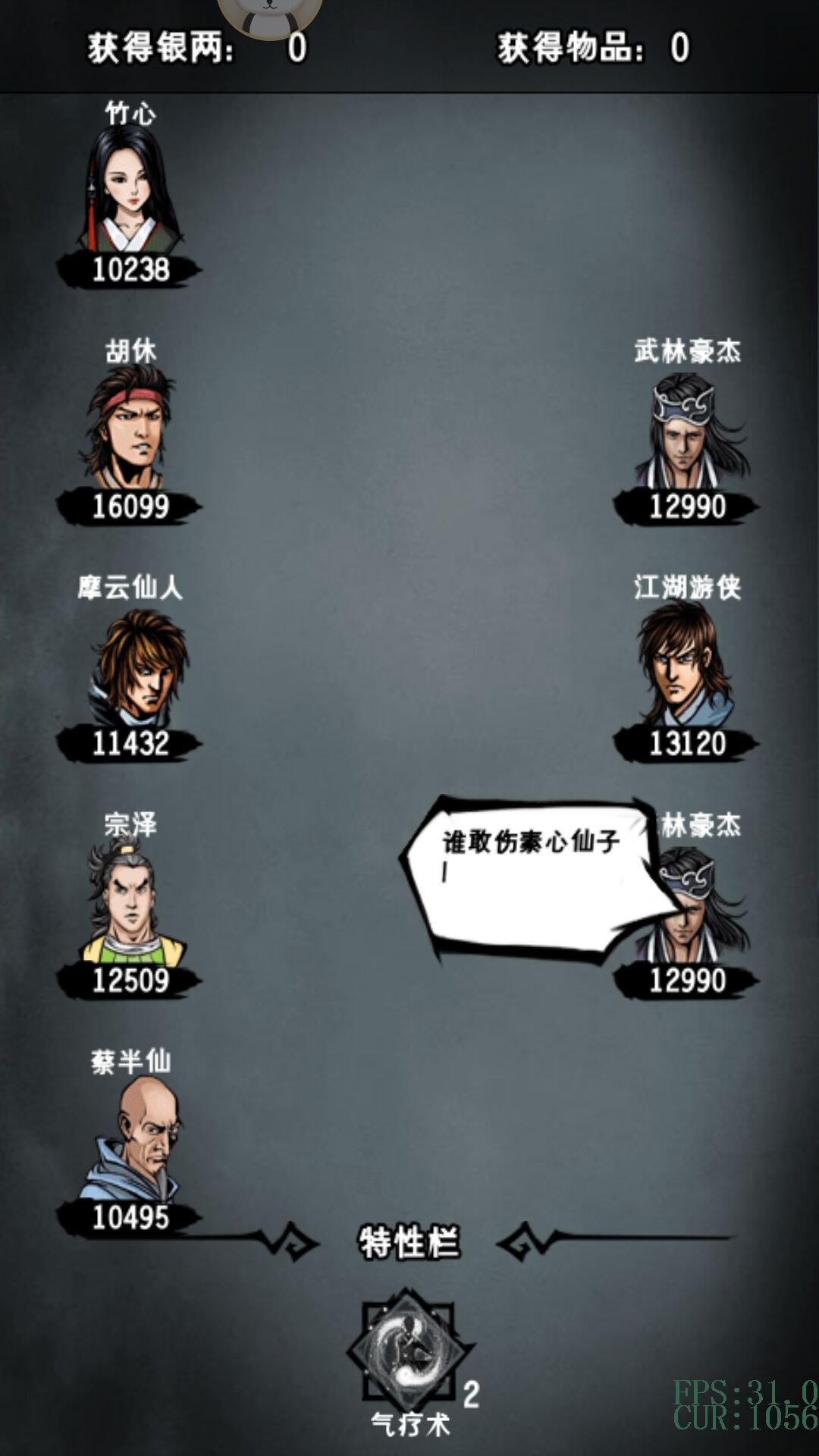819x1456 pixels.
Task: Select the 胡休 character portrait
Action: point(129,427)
